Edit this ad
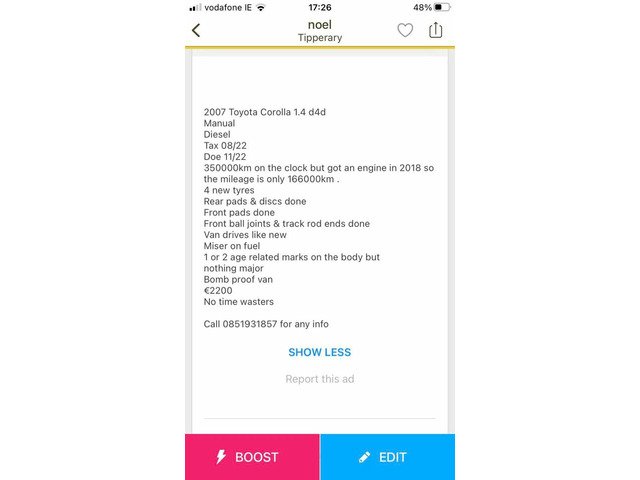The height and width of the screenshot is (480, 640). point(388,457)
